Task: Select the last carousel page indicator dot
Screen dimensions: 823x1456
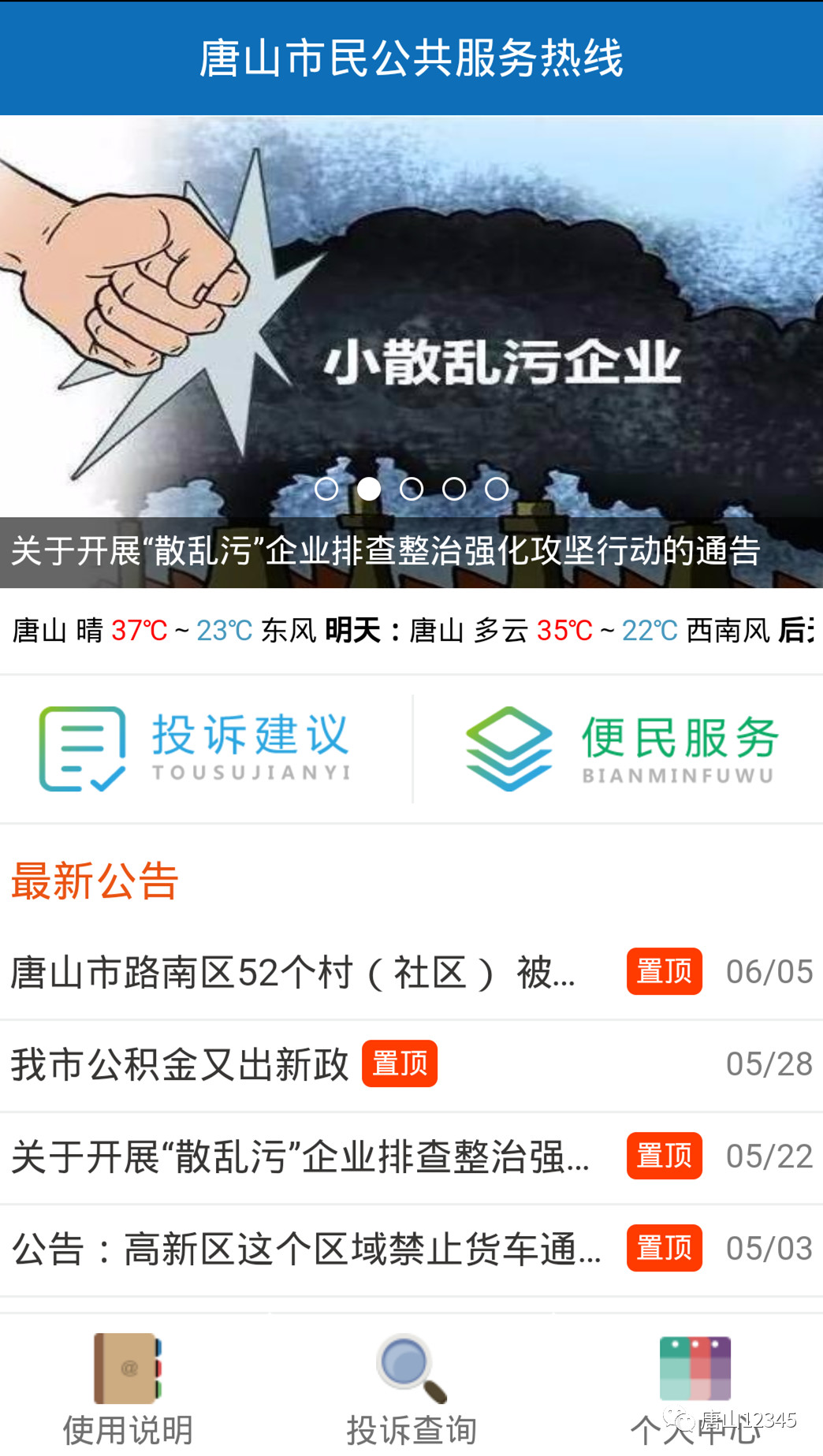Action: click(x=497, y=489)
